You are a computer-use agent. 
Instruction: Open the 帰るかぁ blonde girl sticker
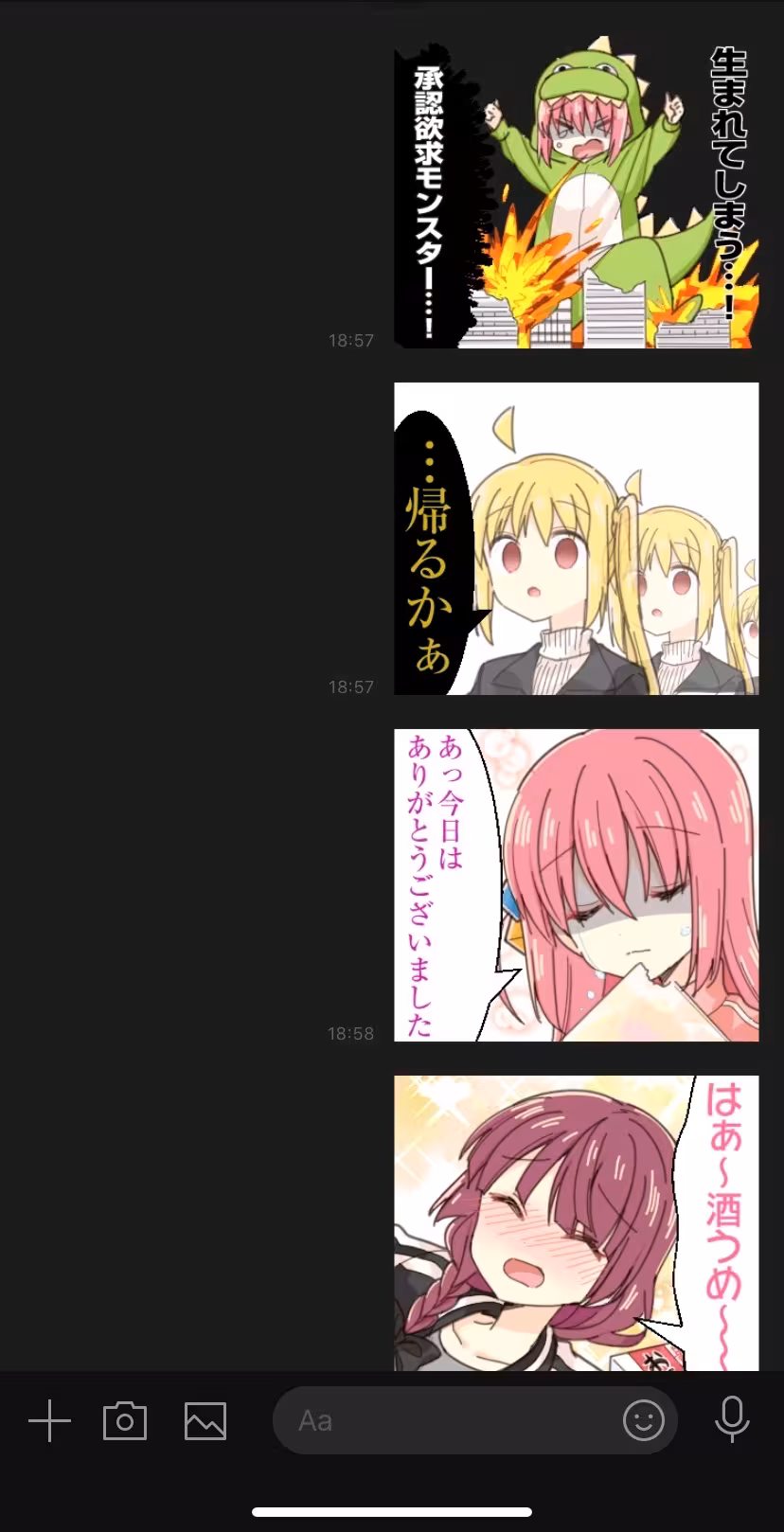[x=576, y=539]
